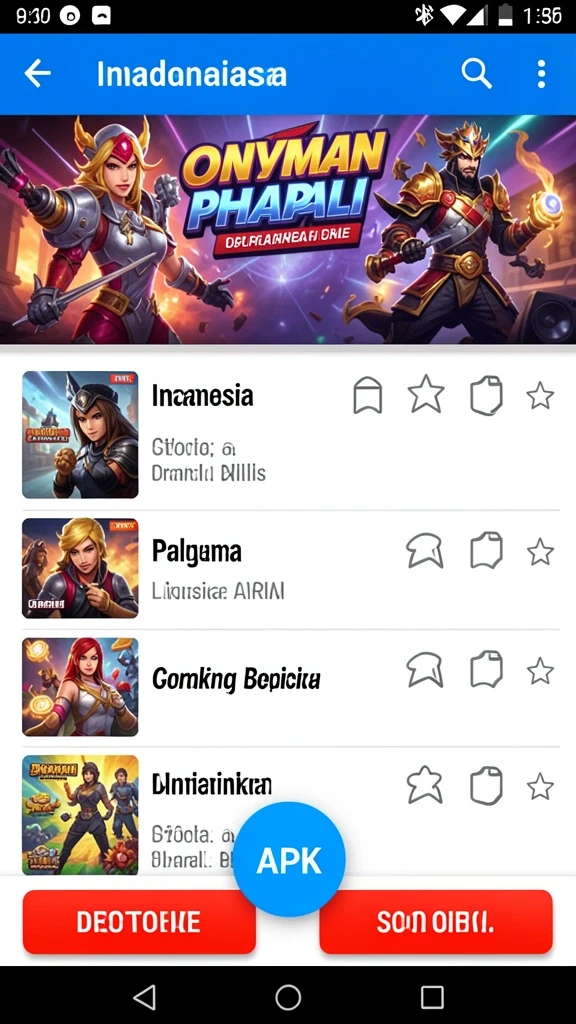Tap the copy icon on Comking Bepicira row

click(487, 671)
